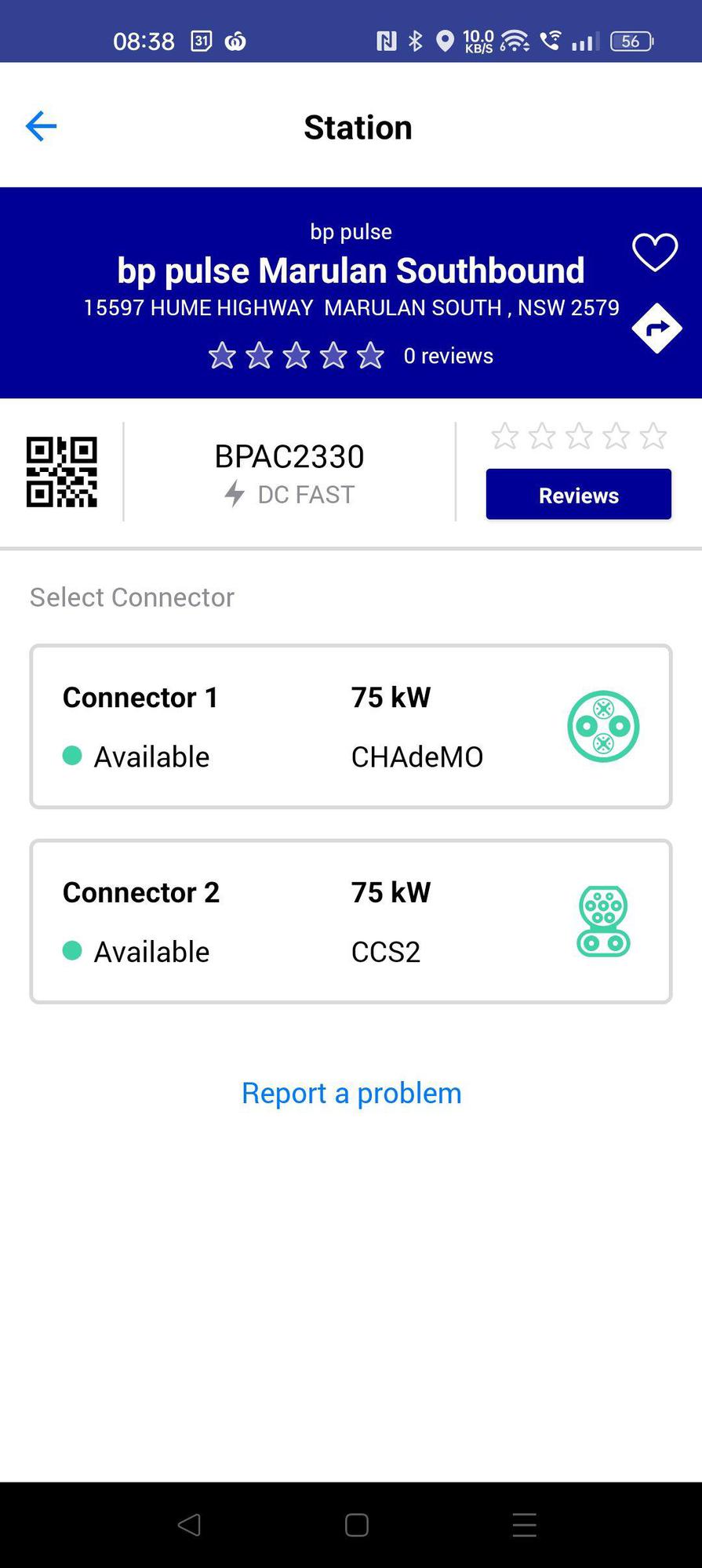This screenshot has height=1568, width=702.
Task: Tap the Bluetooth icon in the status bar
Action: pos(415,42)
